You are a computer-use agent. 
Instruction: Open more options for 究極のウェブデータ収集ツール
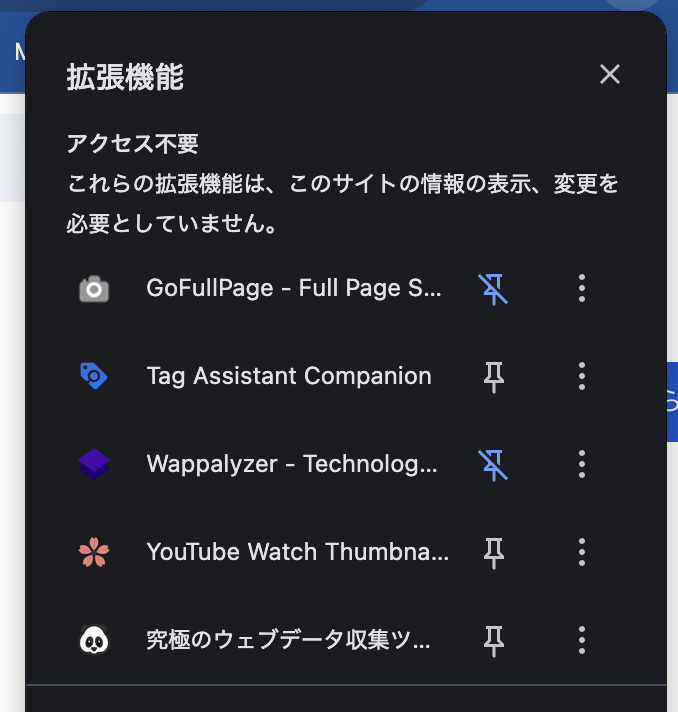[x=582, y=641]
